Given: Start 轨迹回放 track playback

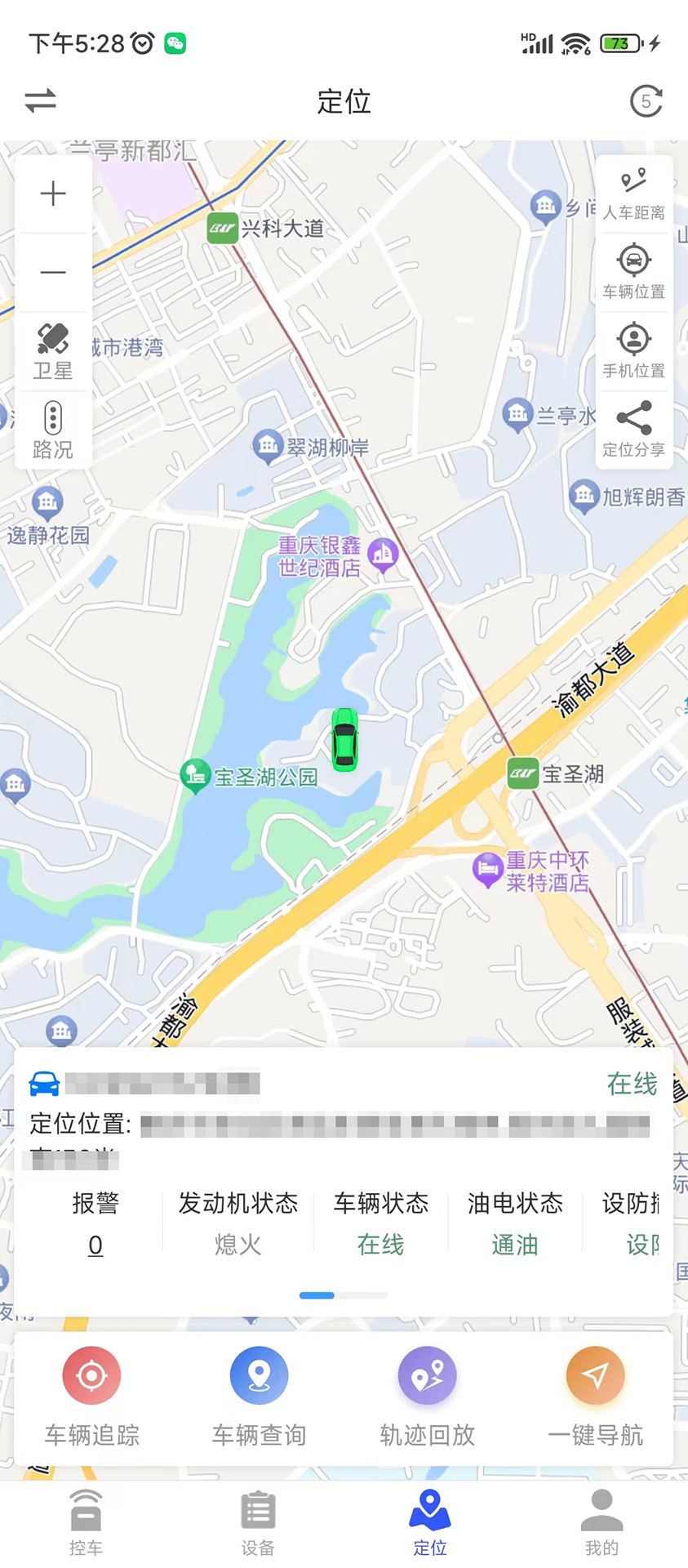Looking at the screenshot, I should 427,1376.
